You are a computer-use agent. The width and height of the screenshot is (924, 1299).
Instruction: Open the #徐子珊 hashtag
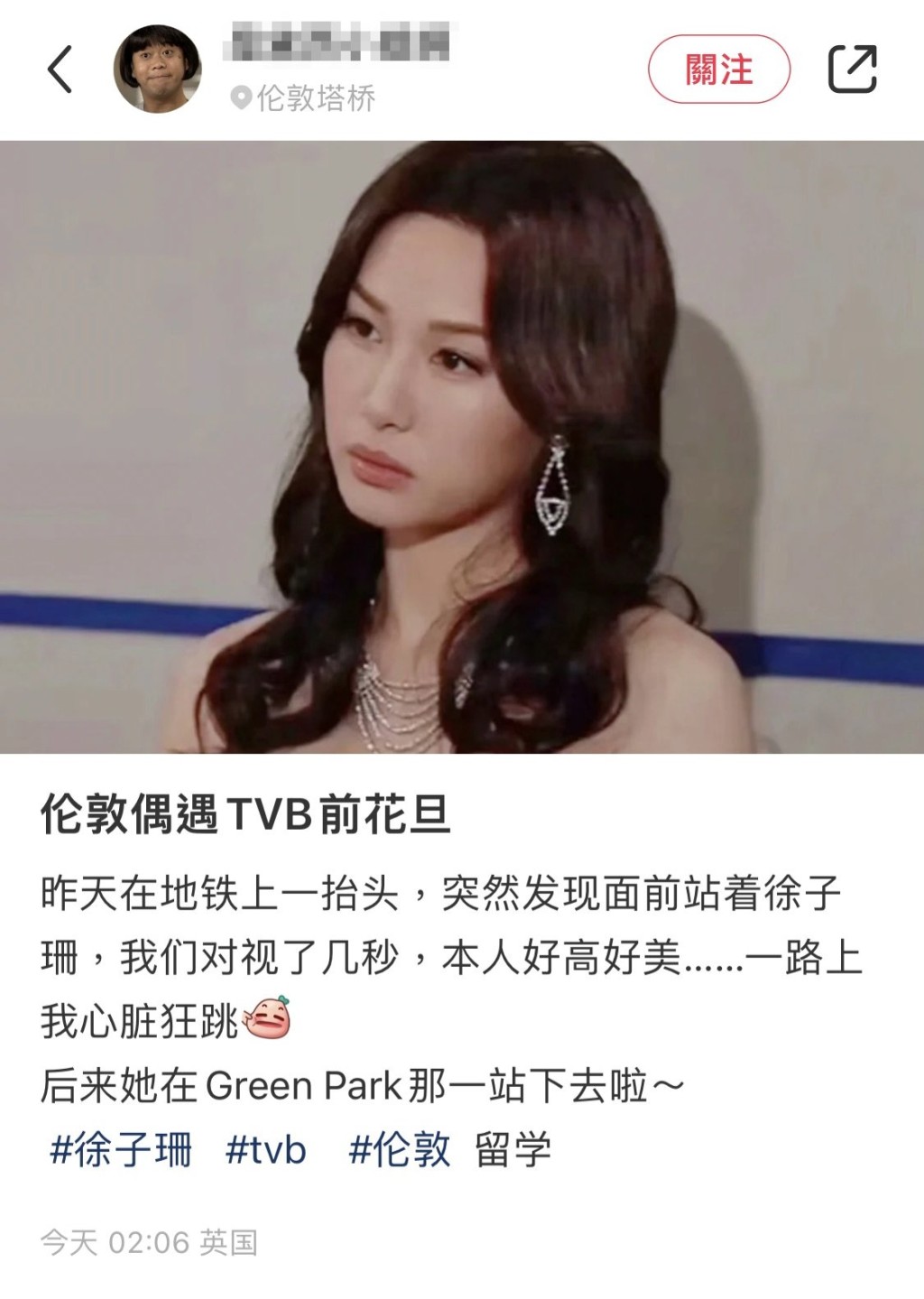tap(121, 1150)
